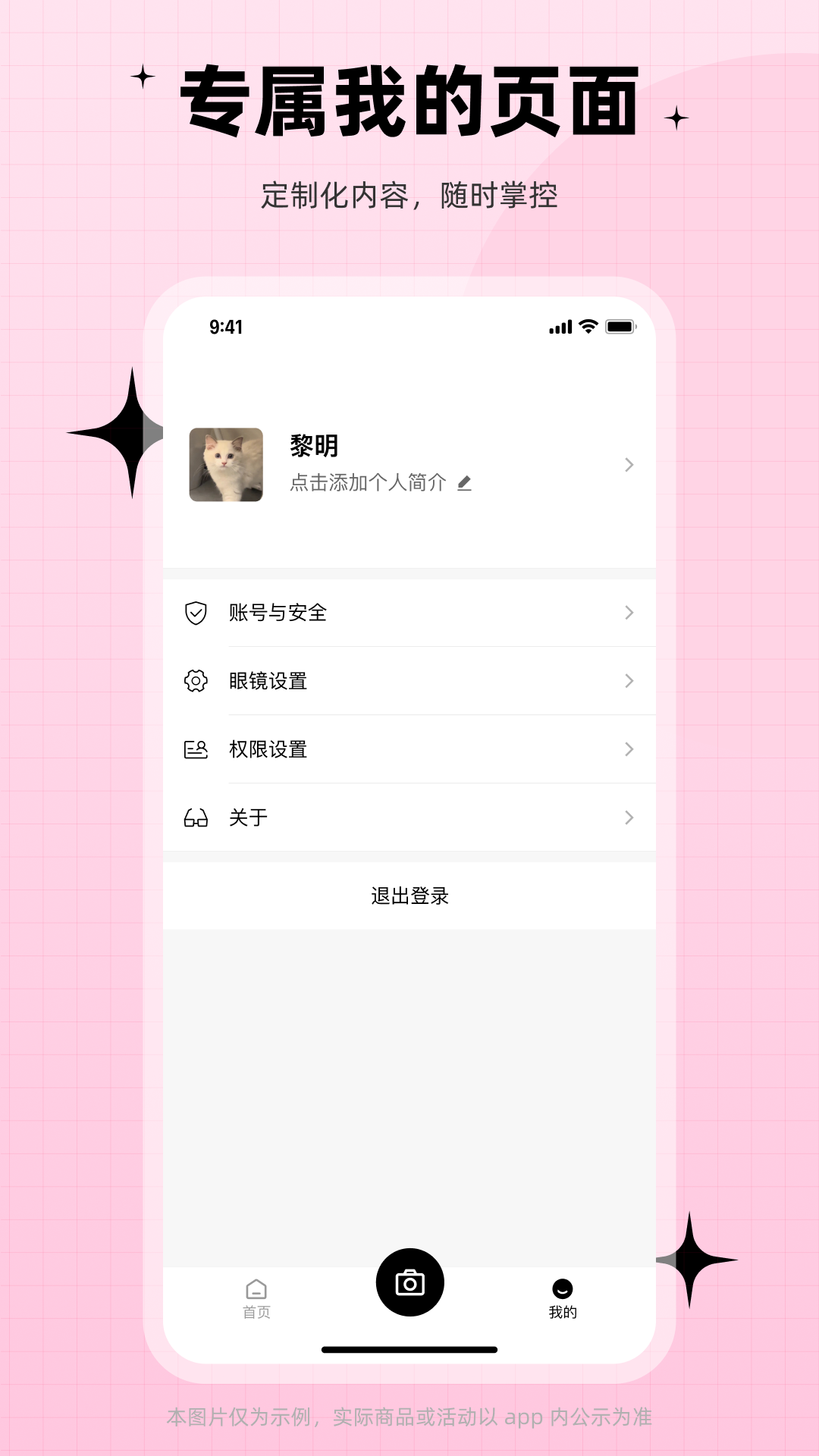819x1456 pixels.
Task: Expand 眼镜设置 with the chevron
Action: 629,681
